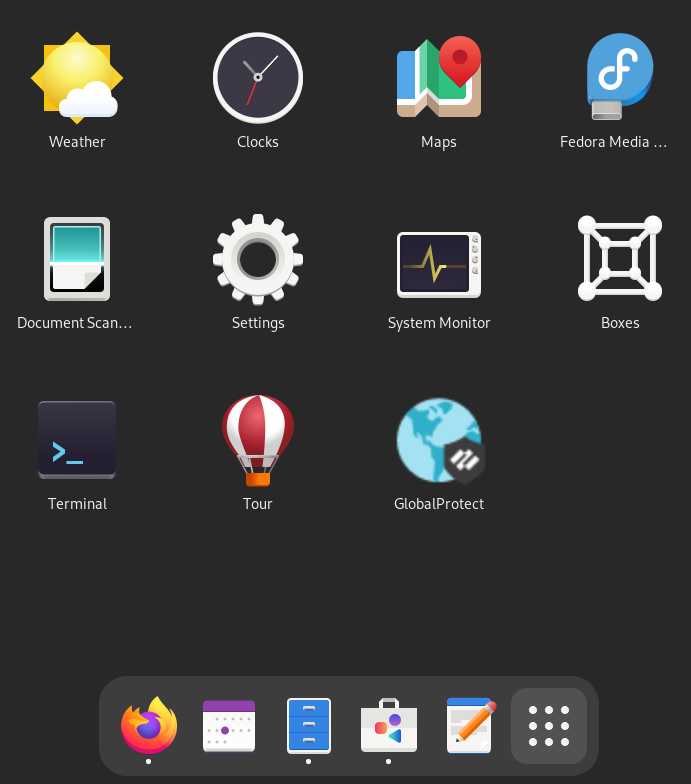The image size is (691, 784).
Task: Open GlobalProtect
Action: [439, 440]
